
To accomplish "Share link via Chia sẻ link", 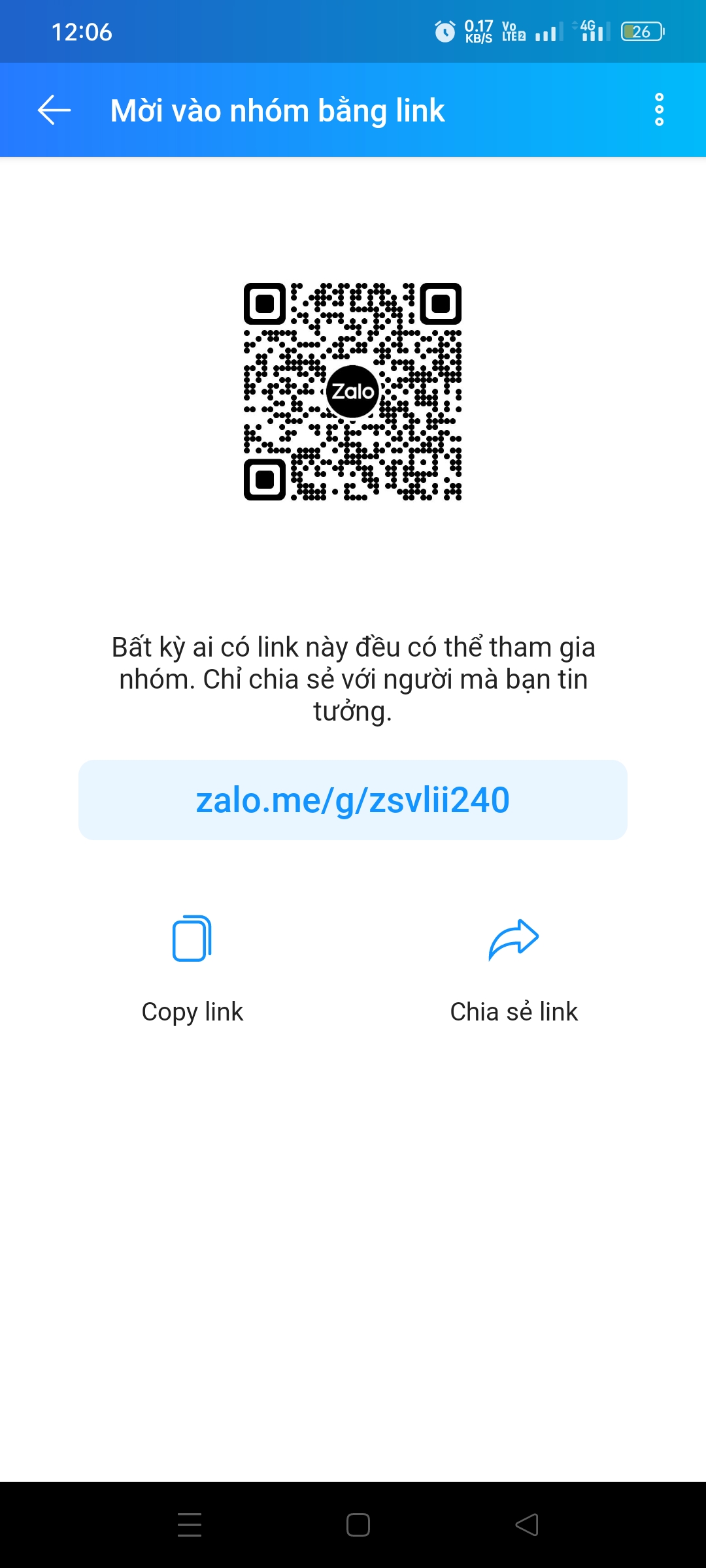I will click(514, 970).
